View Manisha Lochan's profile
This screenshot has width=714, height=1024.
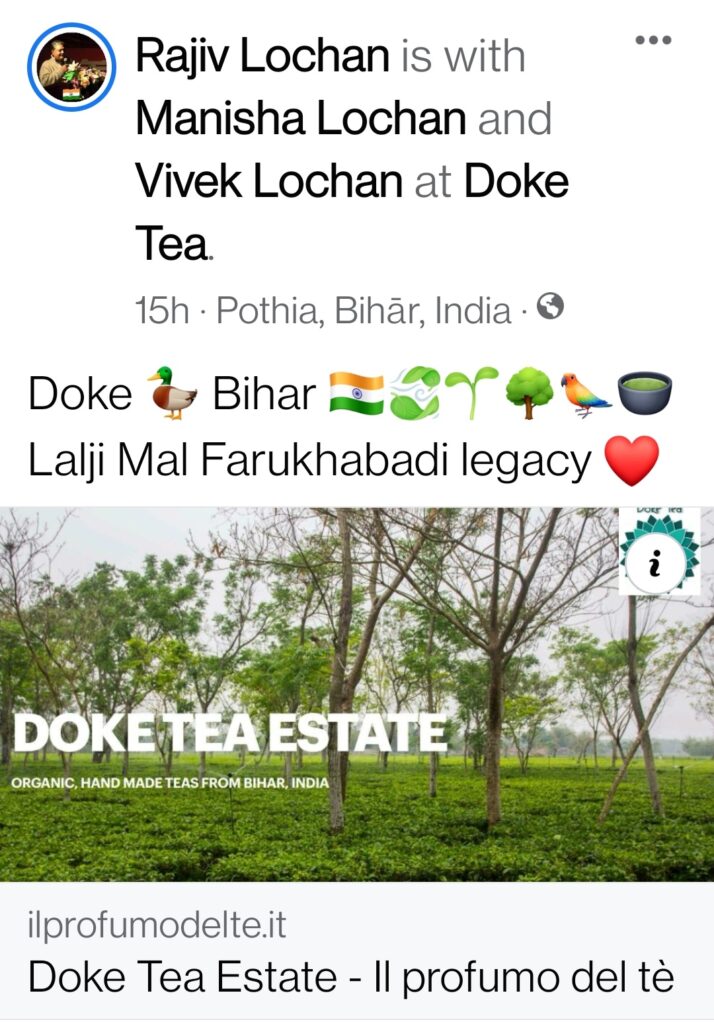301,120
